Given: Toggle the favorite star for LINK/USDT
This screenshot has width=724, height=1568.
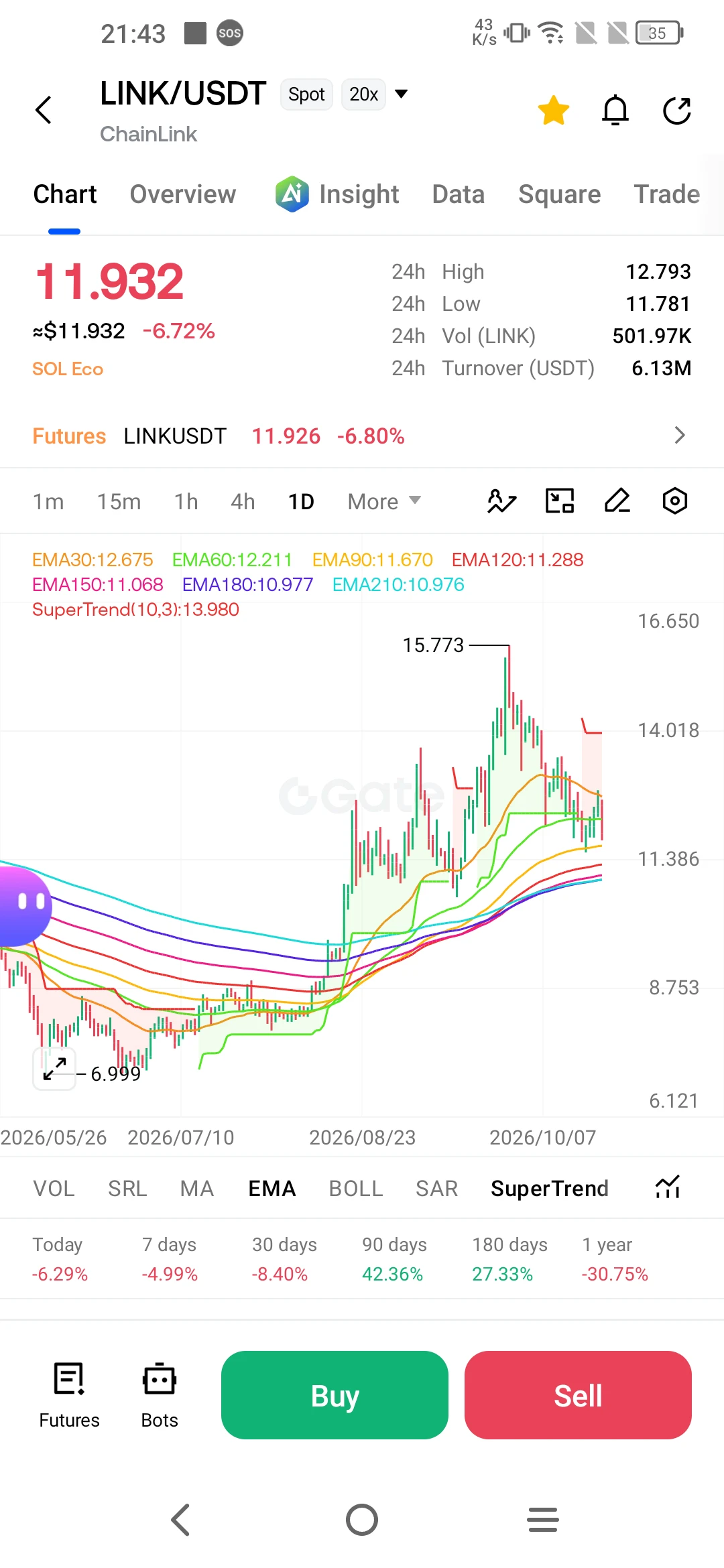Looking at the screenshot, I should [x=554, y=111].
